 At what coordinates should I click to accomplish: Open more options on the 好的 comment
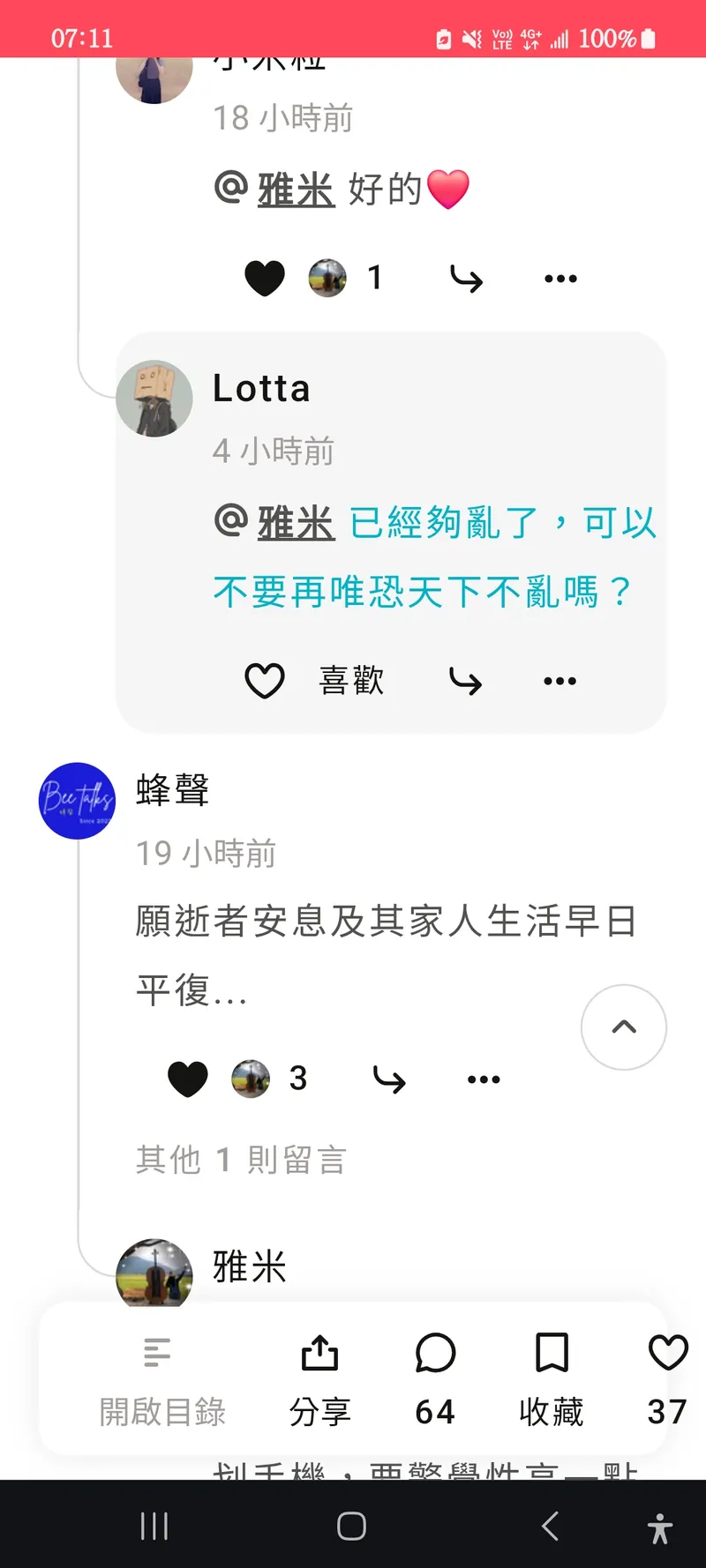(x=560, y=279)
